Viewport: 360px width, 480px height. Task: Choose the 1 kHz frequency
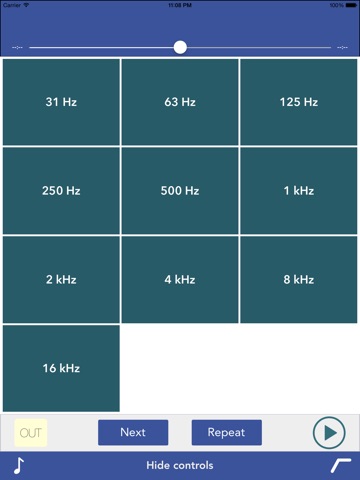299,191
